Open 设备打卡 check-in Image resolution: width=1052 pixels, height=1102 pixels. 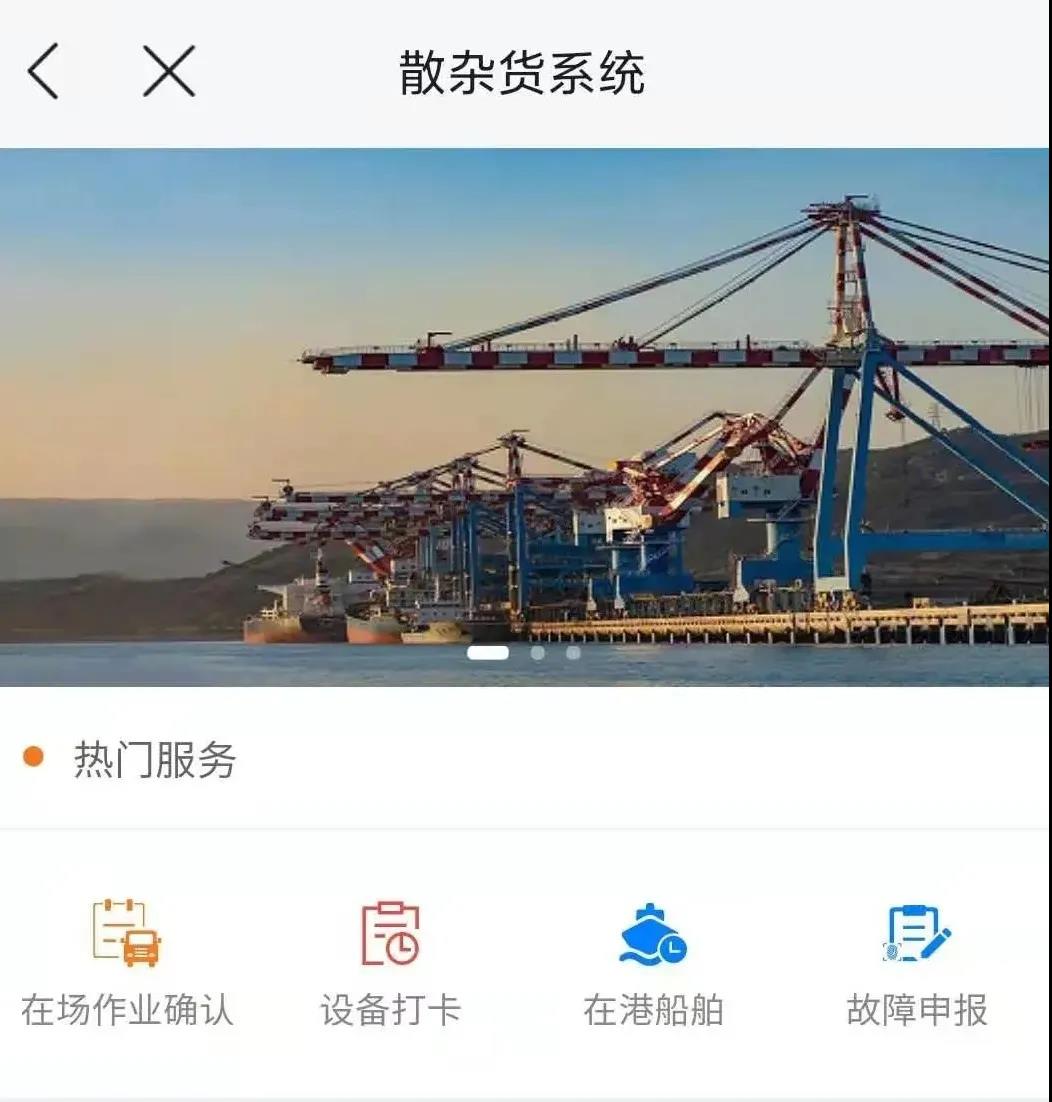(x=390, y=962)
